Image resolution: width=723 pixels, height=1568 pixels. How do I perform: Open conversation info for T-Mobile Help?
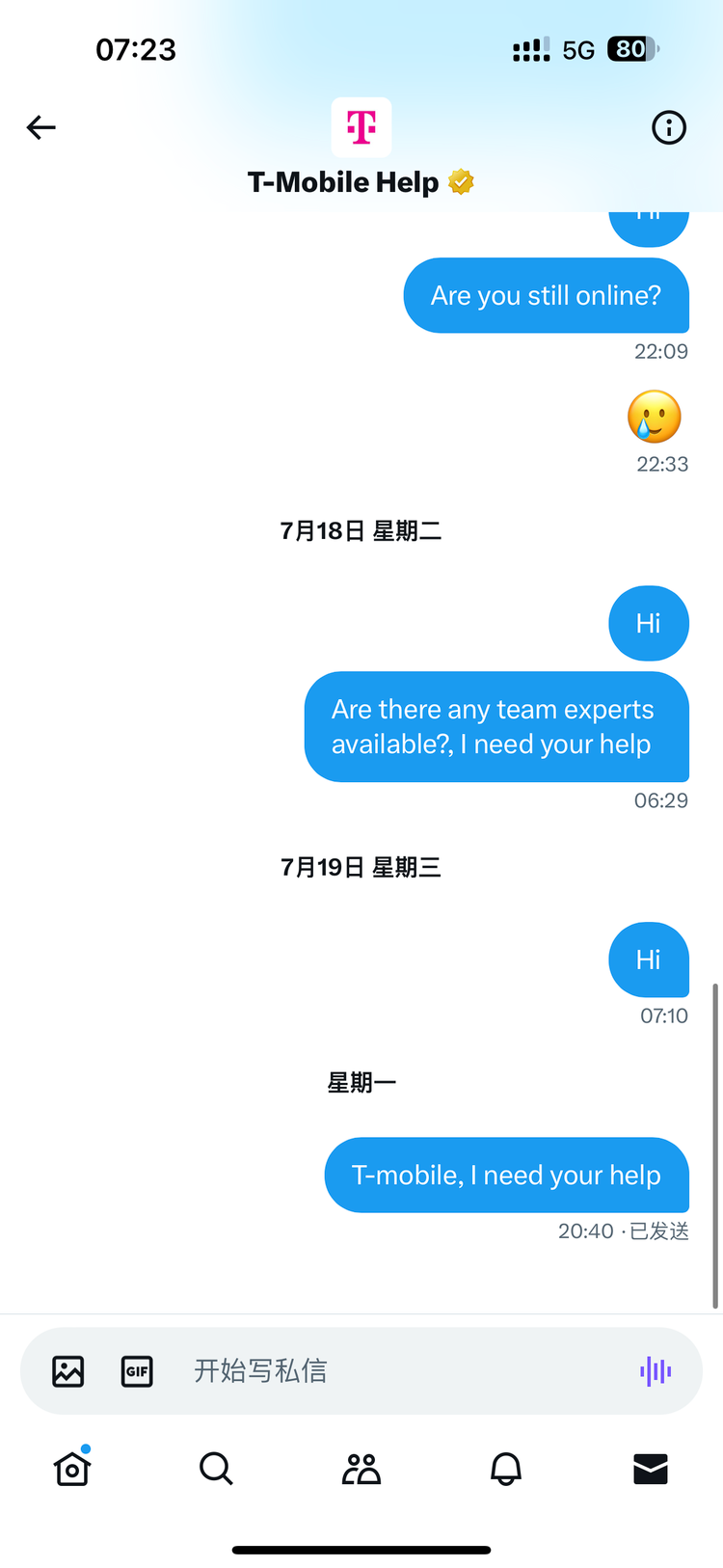[668, 127]
